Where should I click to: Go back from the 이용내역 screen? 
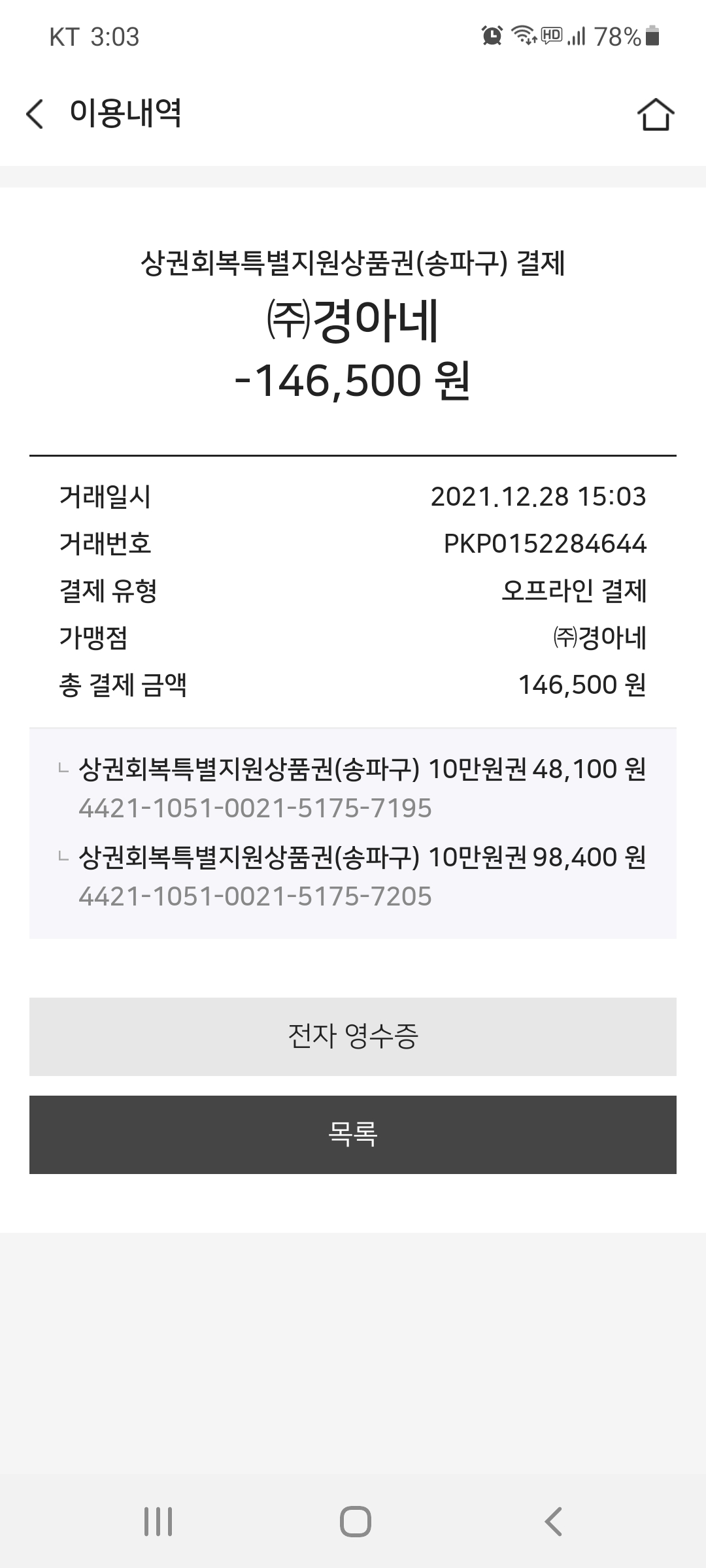point(35,114)
